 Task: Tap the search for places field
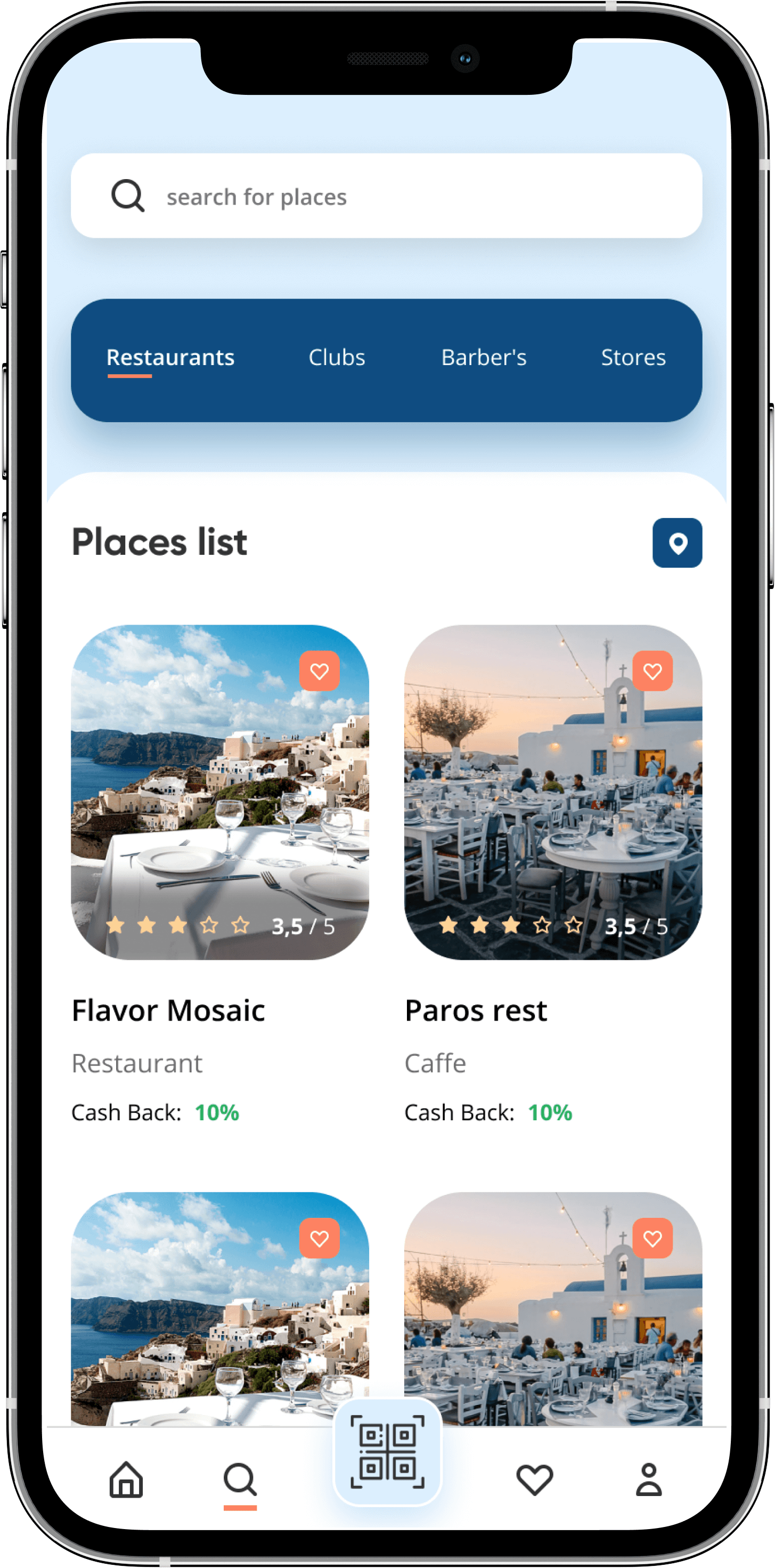point(387,196)
